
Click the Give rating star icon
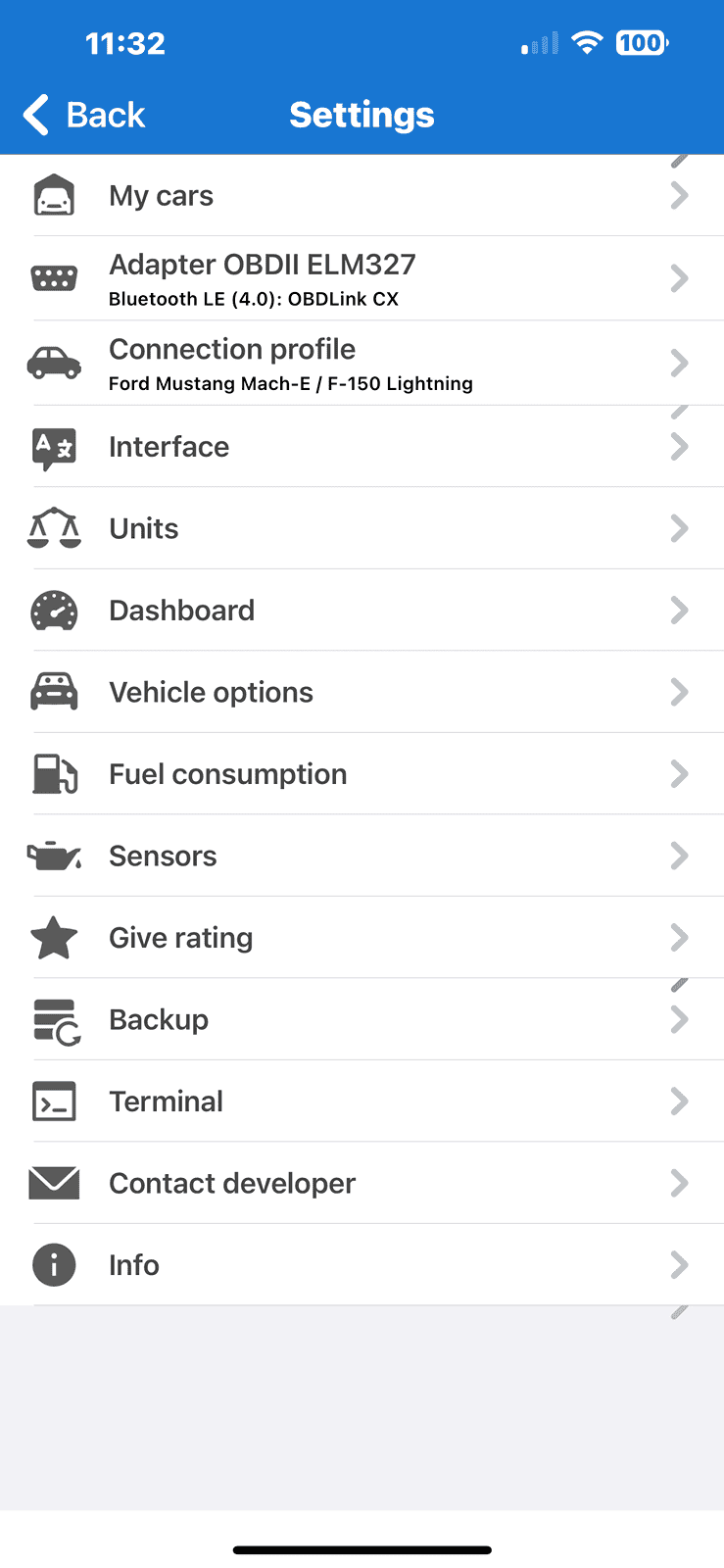tap(54, 937)
